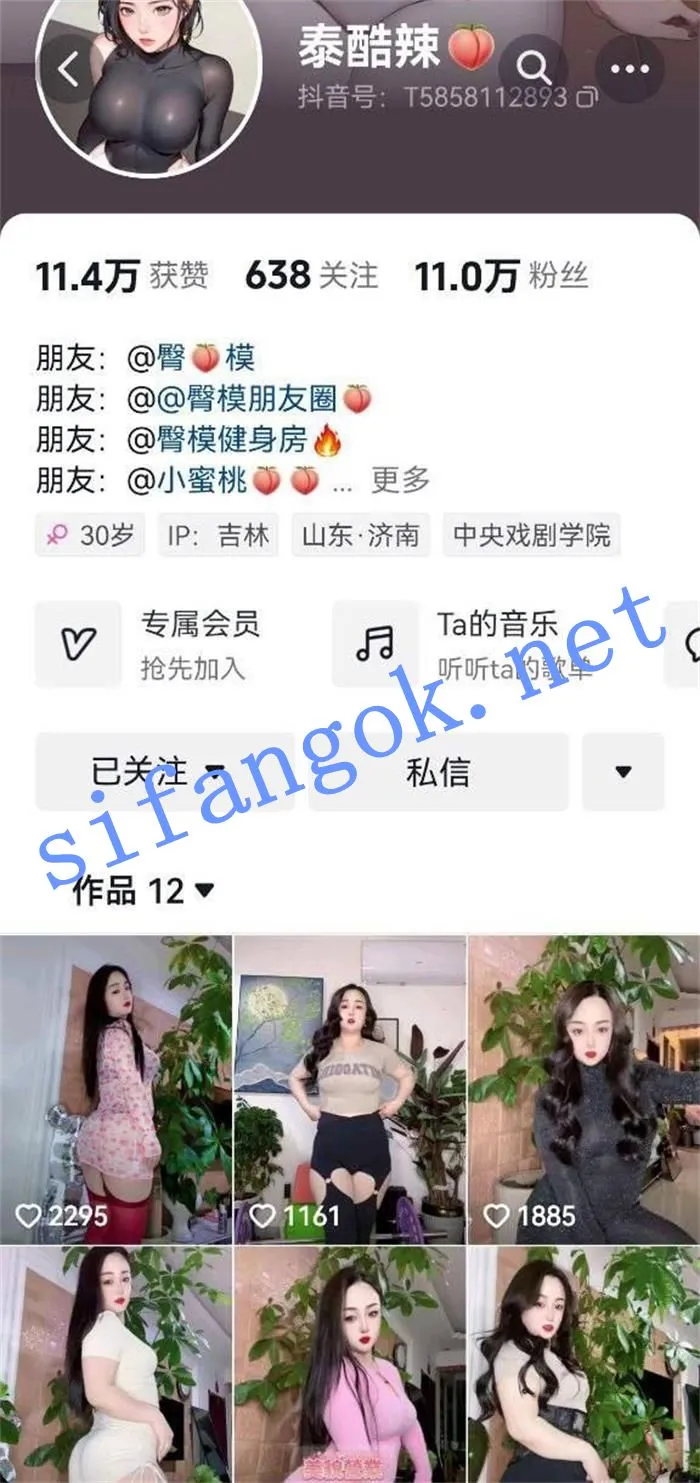This screenshot has height=1483, width=700.
Task: View the 638 关注 following list
Action: pyautogui.click(x=312, y=275)
